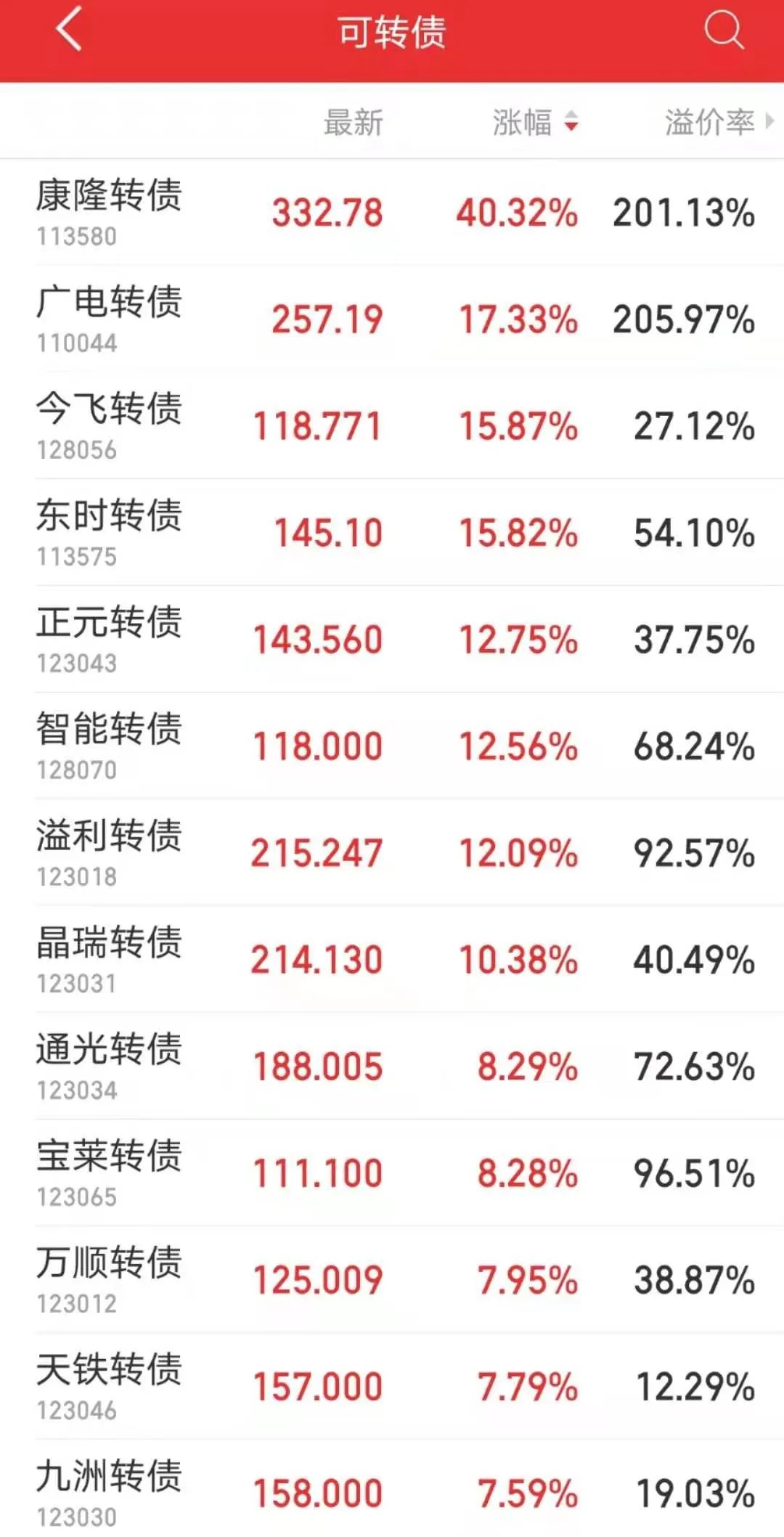Open 天铁转债 123046 row

click(392, 1386)
